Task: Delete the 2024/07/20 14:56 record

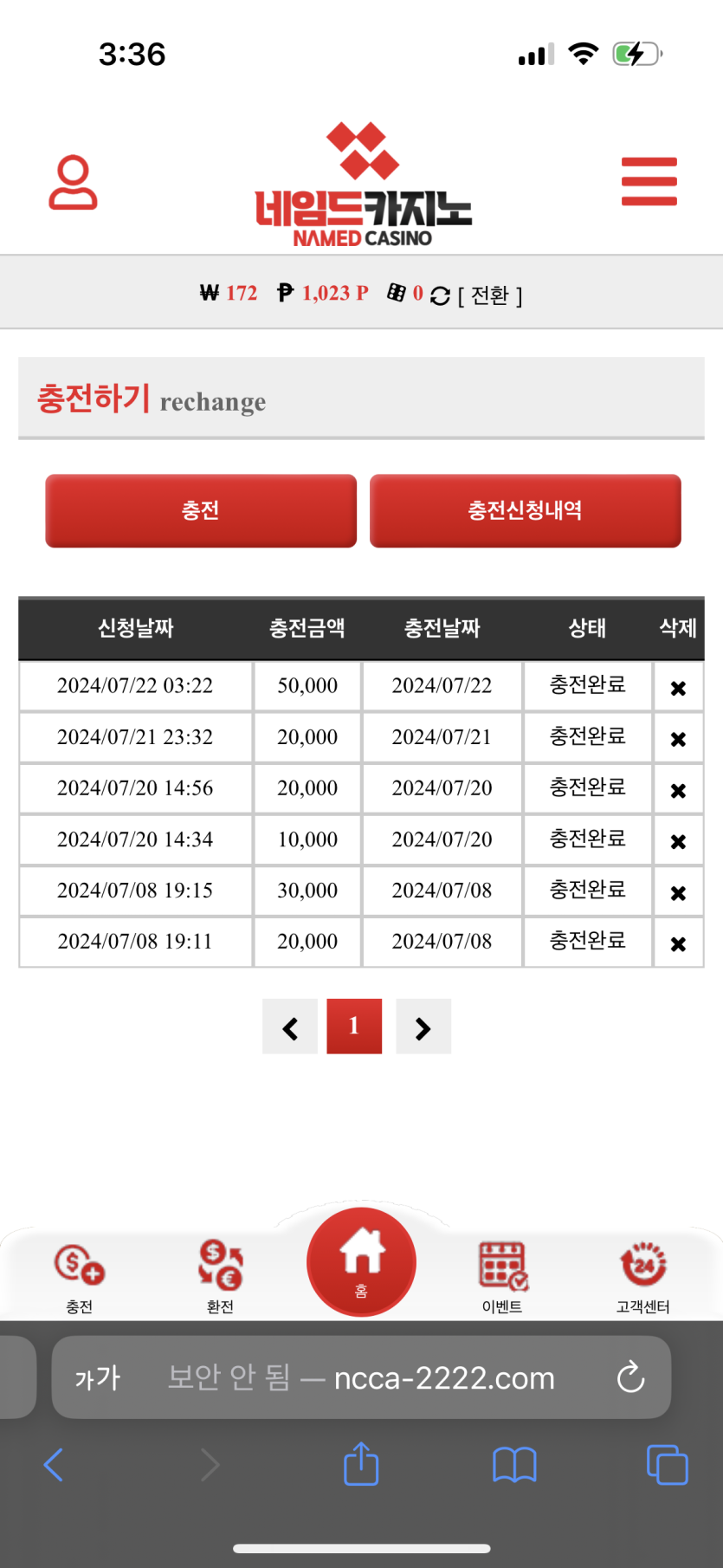Action: pos(678,790)
